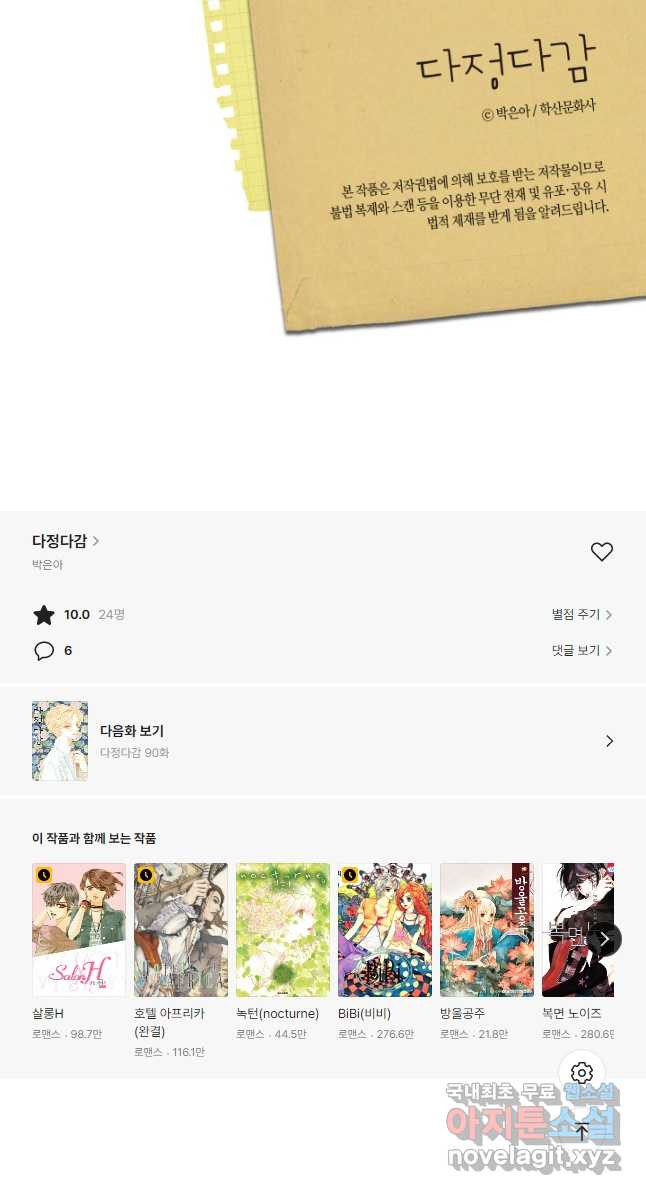Viewport: 646px width, 1195px height.
Task: Jump back to top with arrow button
Action: 582,1132
